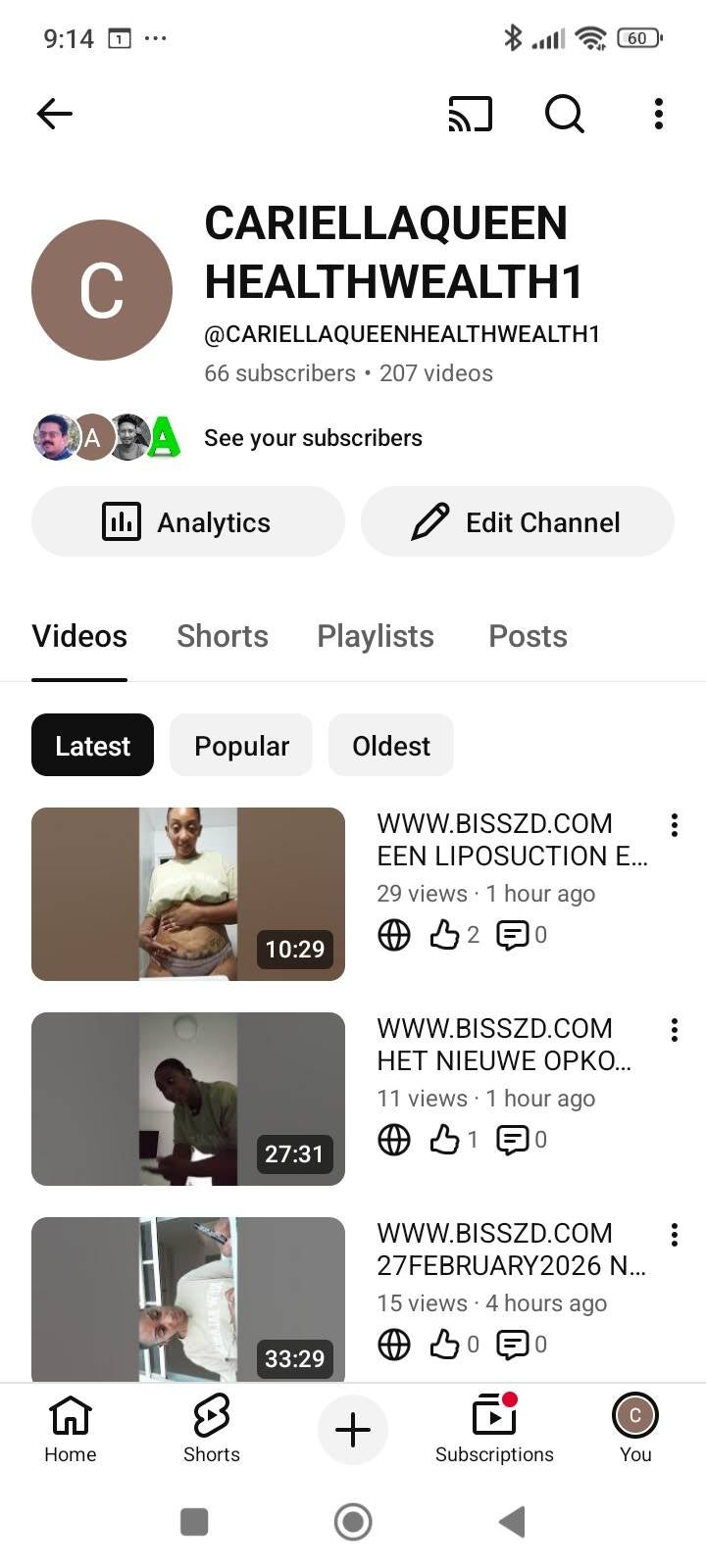Viewport: 706px width, 1568px height.
Task: Switch to the Posts tab
Action: pos(528,636)
